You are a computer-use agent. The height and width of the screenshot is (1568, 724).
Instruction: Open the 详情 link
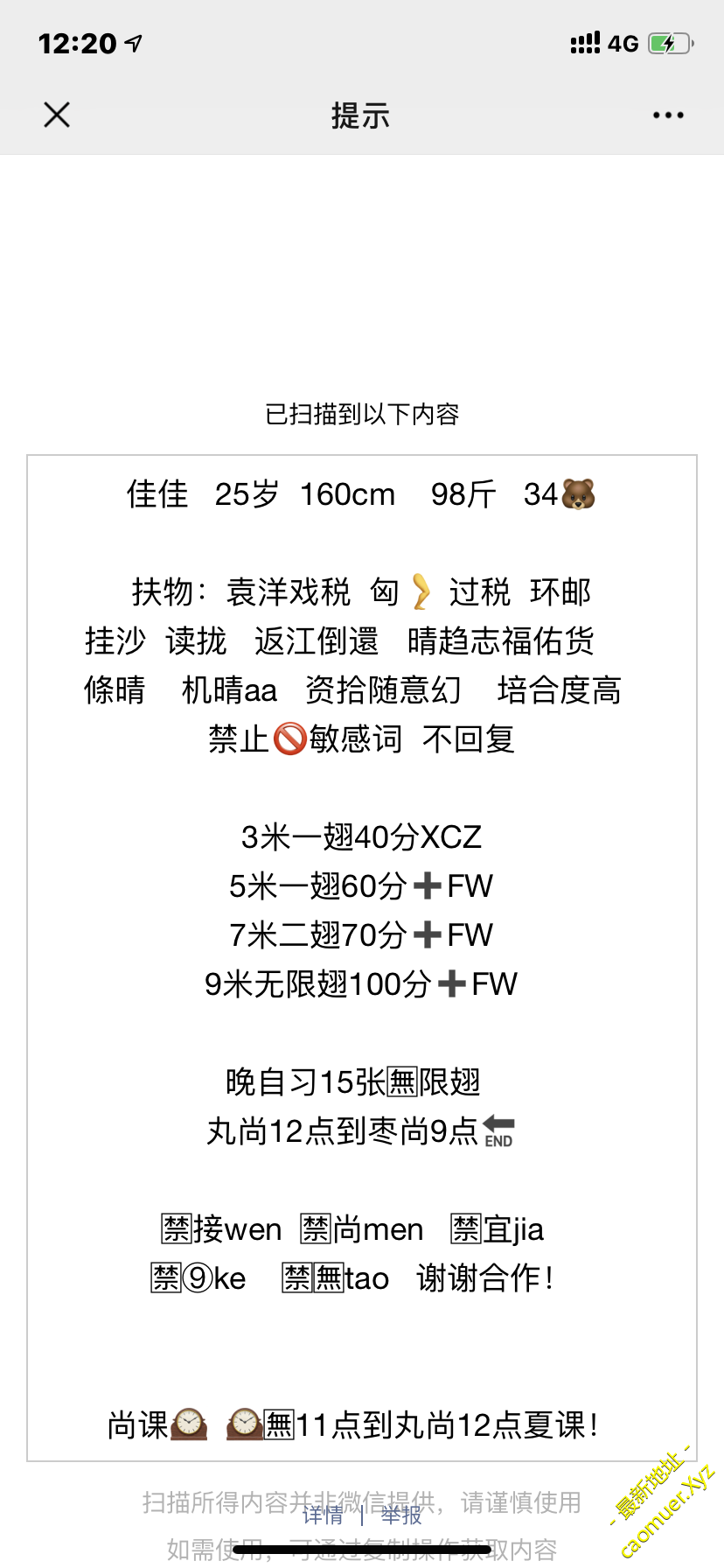[323, 1515]
